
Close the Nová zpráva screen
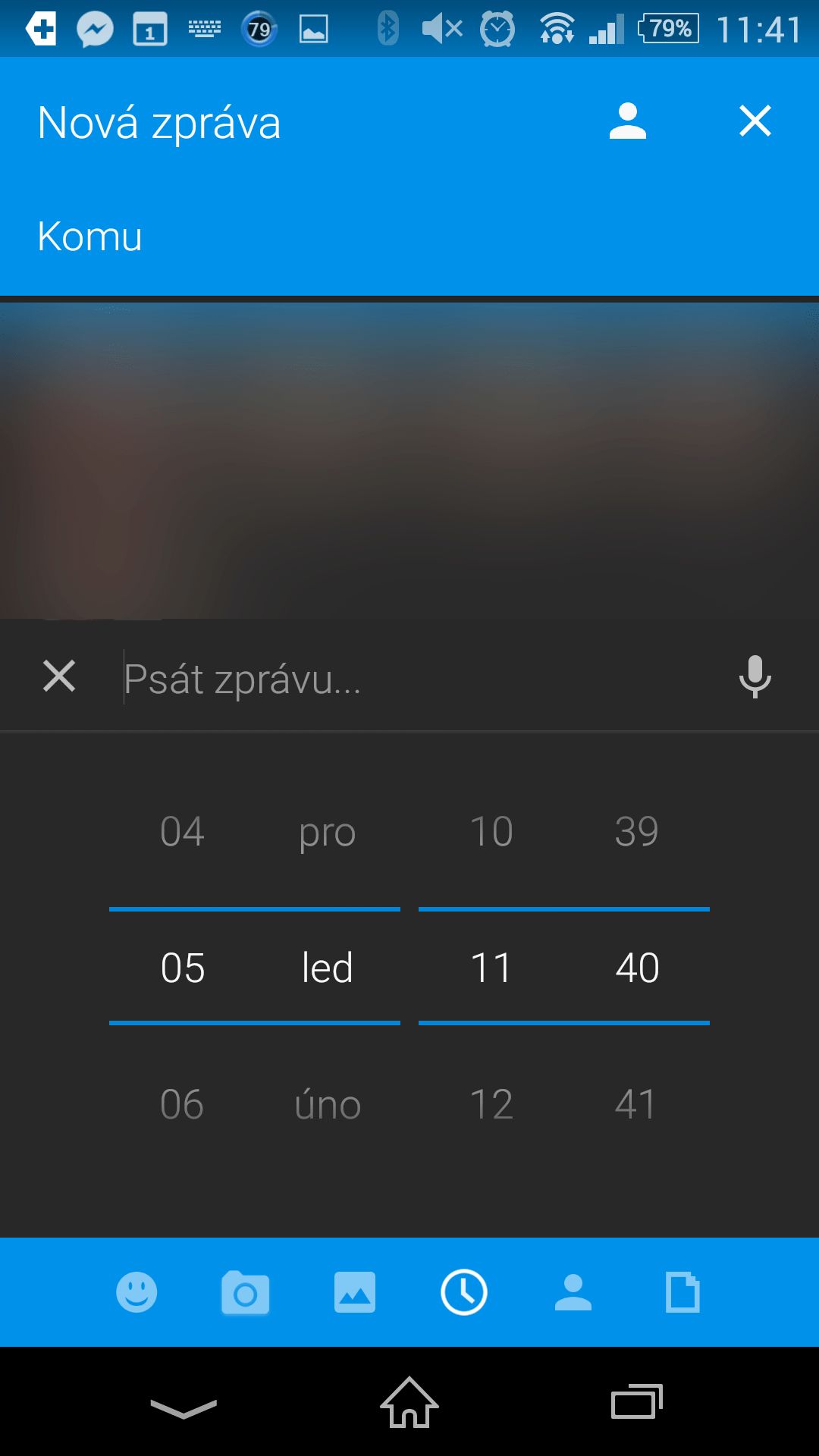[755, 121]
